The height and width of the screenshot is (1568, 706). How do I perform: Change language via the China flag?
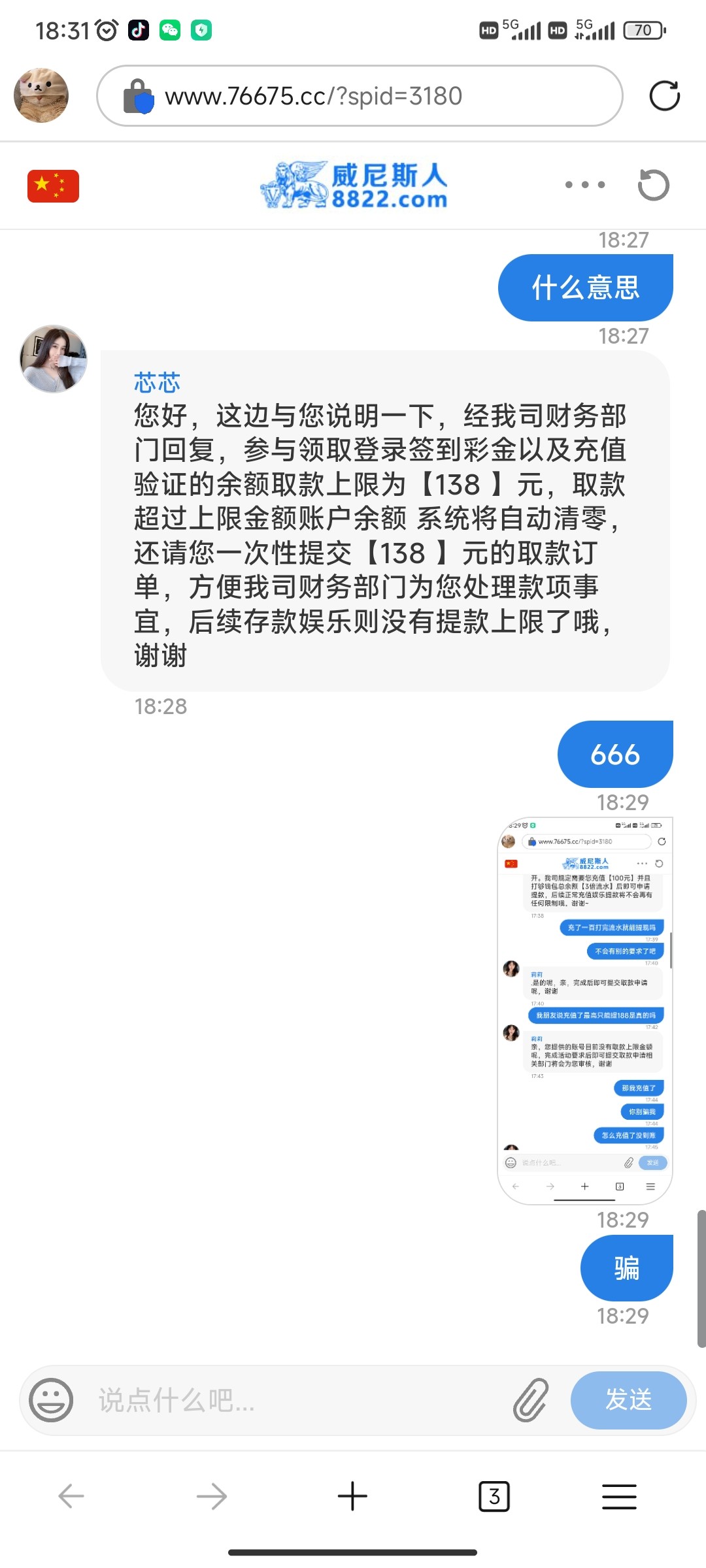tap(53, 186)
